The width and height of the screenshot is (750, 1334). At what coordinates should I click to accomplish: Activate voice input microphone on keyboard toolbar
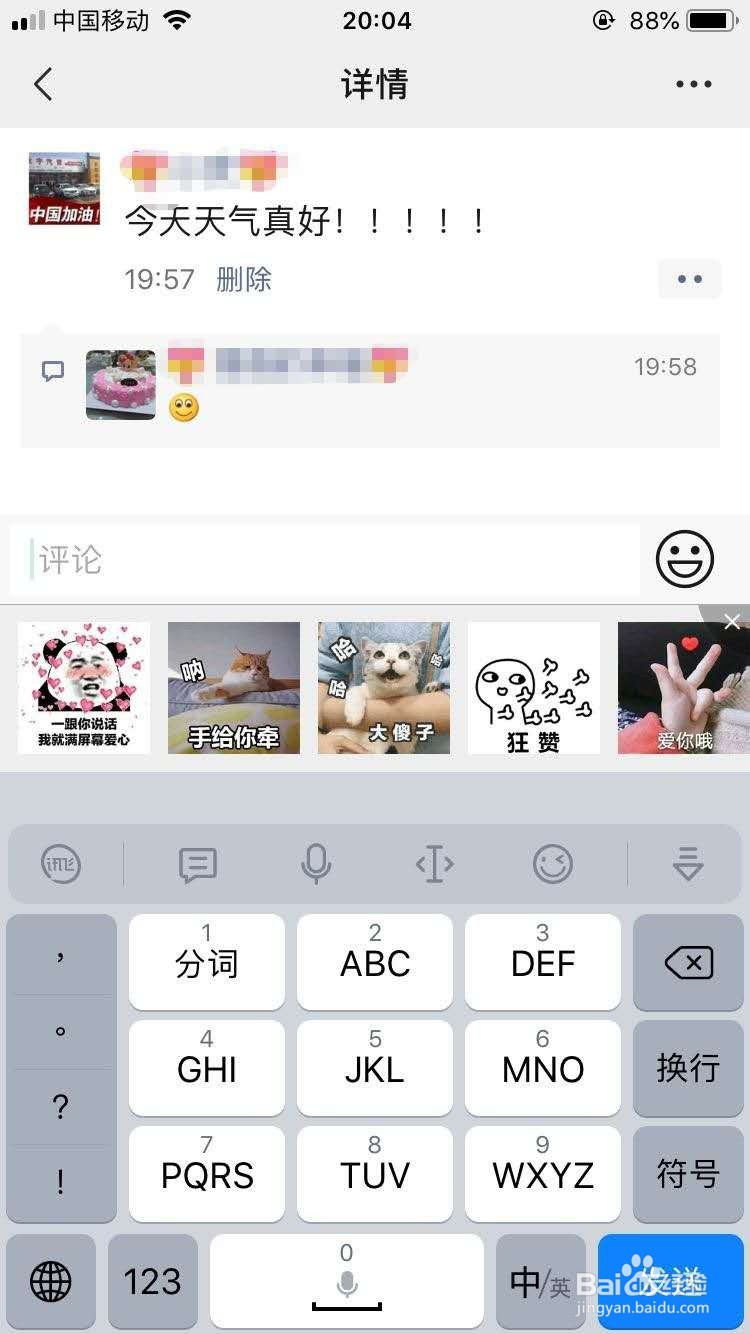(x=317, y=864)
